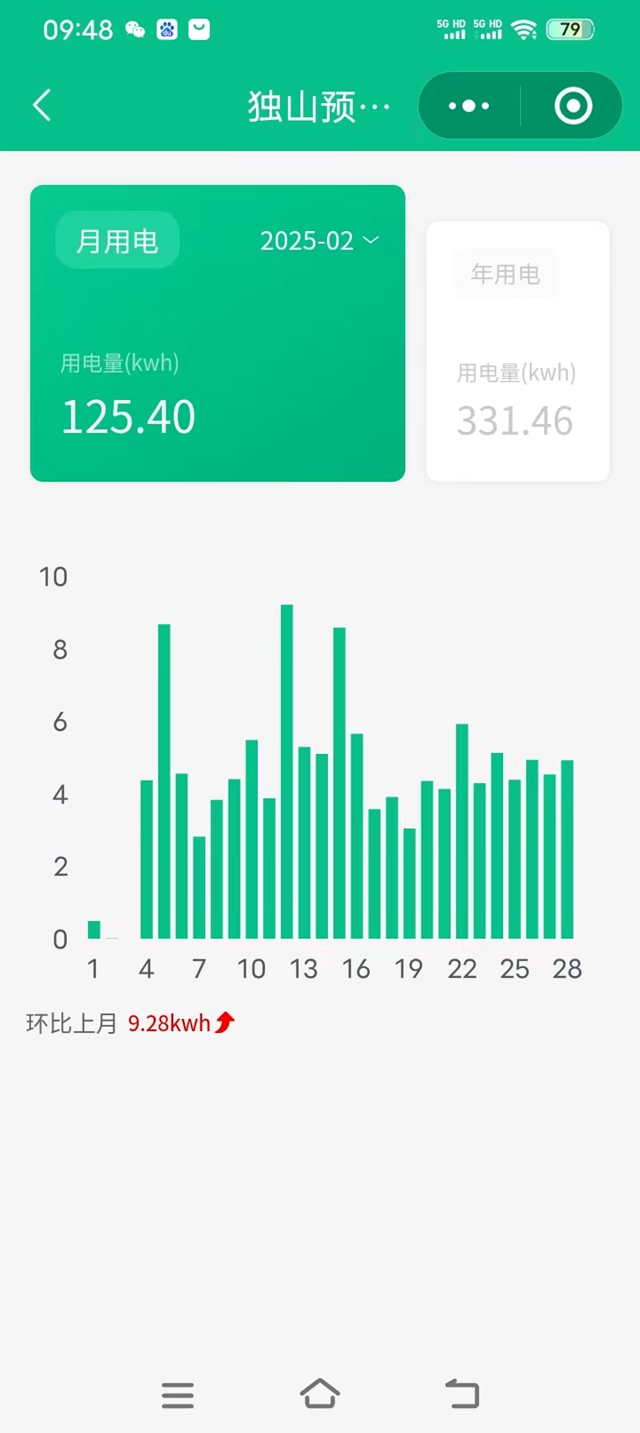Open the mini program more-options menu

(469, 105)
